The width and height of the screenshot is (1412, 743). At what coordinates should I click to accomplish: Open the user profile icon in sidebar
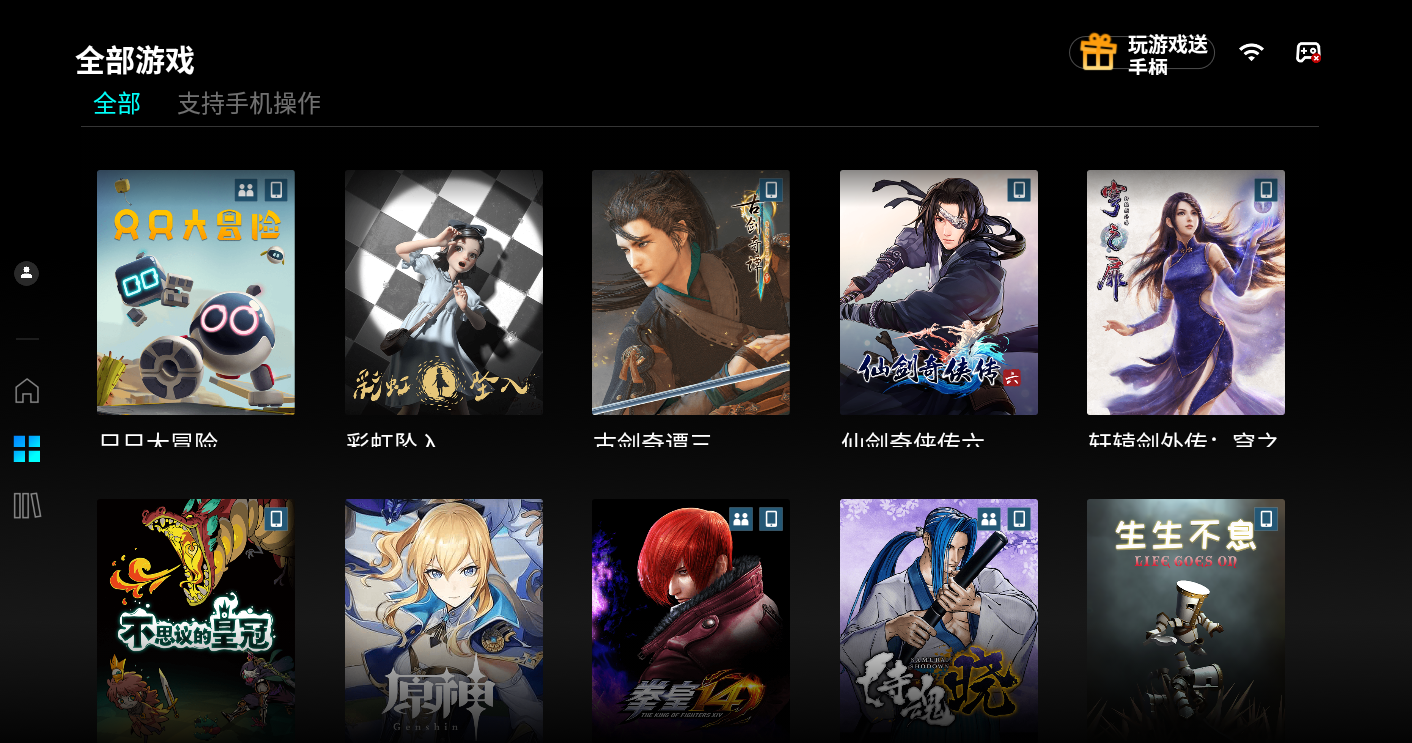[27, 273]
